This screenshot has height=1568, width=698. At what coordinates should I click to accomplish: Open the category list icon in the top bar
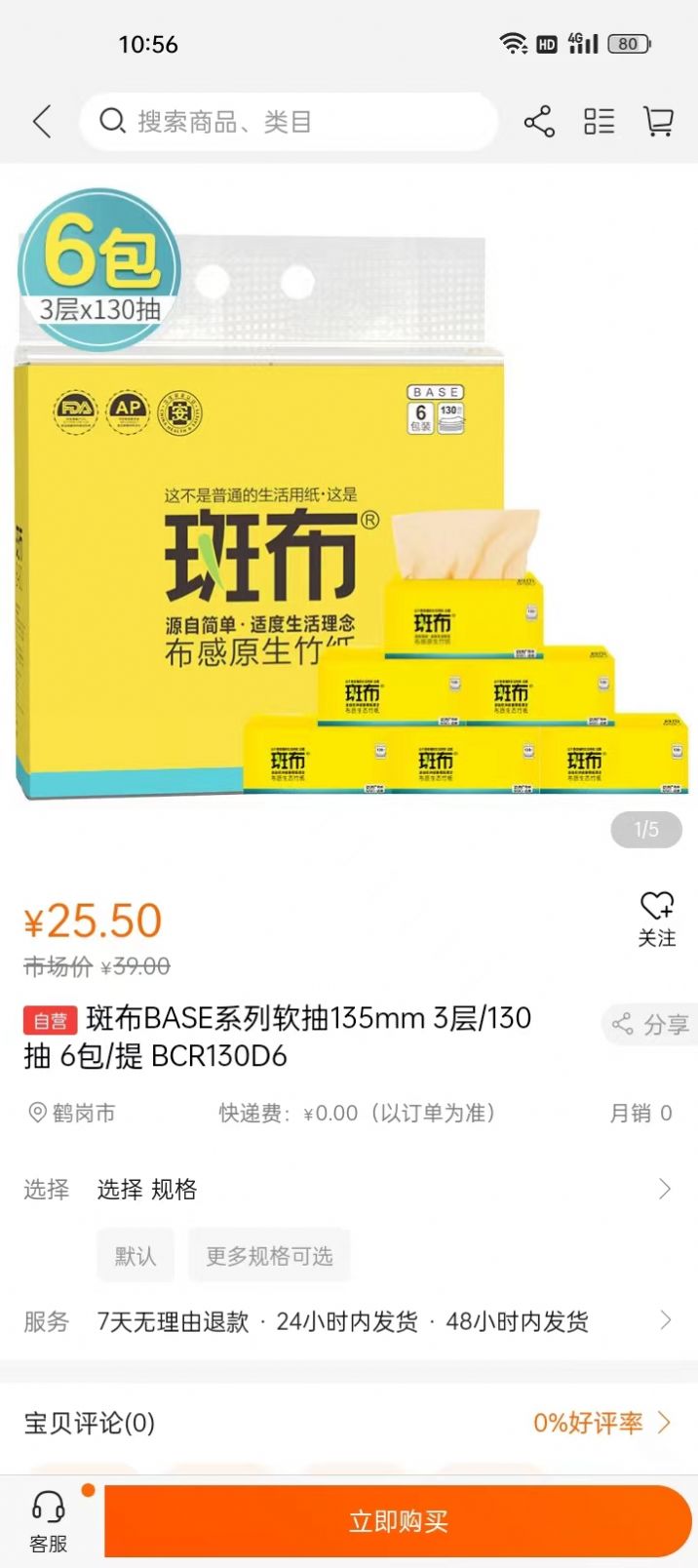coord(599,122)
